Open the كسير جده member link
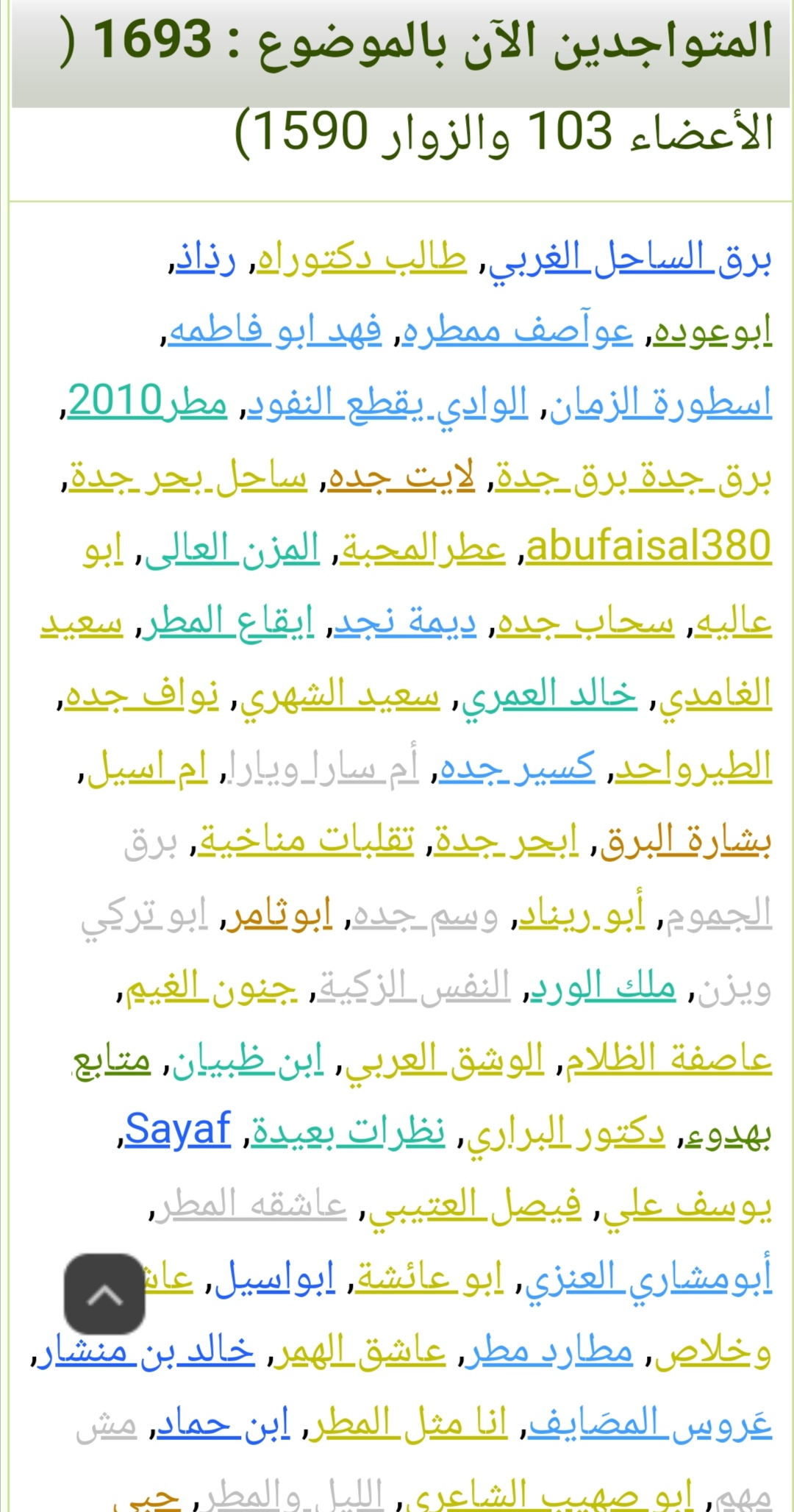The width and height of the screenshot is (794, 1512). (518, 768)
